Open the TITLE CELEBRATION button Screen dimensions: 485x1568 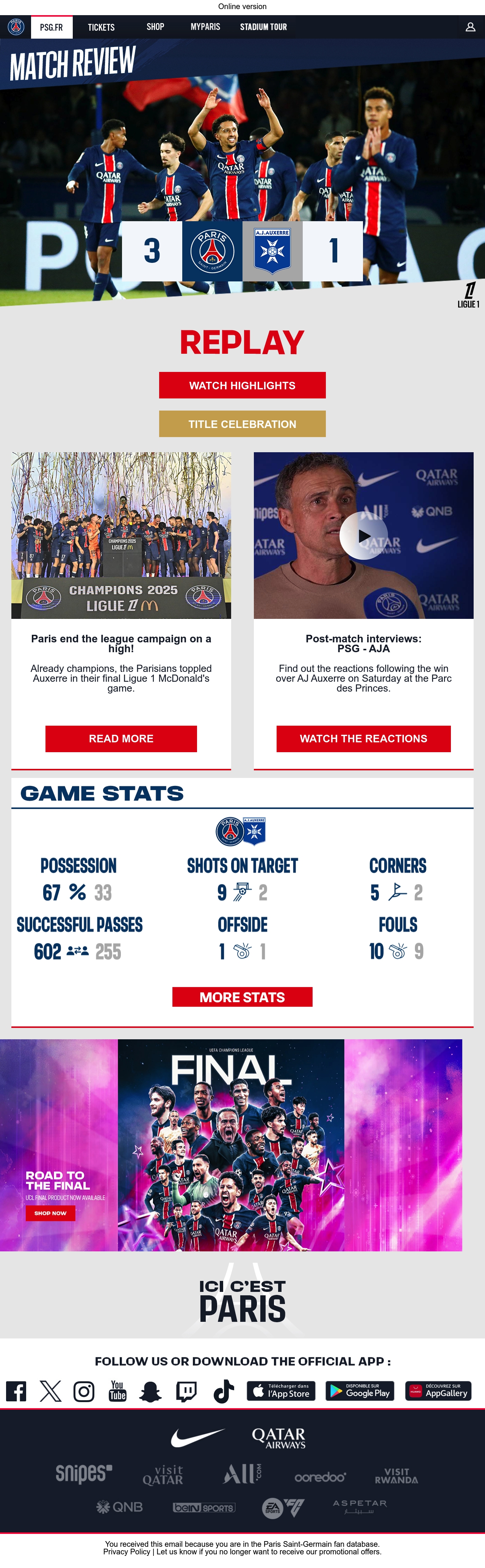tap(242, 424)
